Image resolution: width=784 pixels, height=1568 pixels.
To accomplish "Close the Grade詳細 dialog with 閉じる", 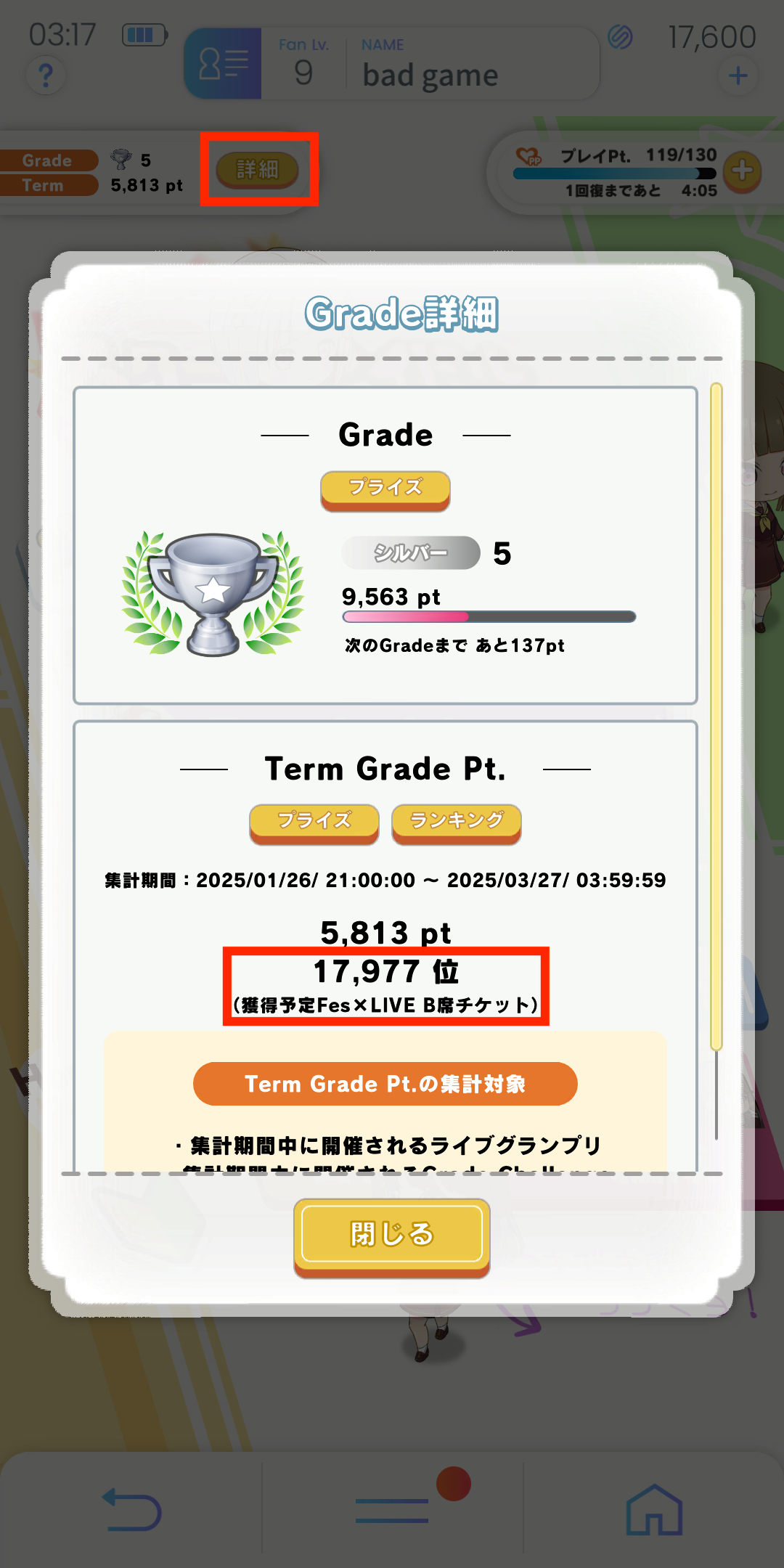I will tap(392, 1236).
